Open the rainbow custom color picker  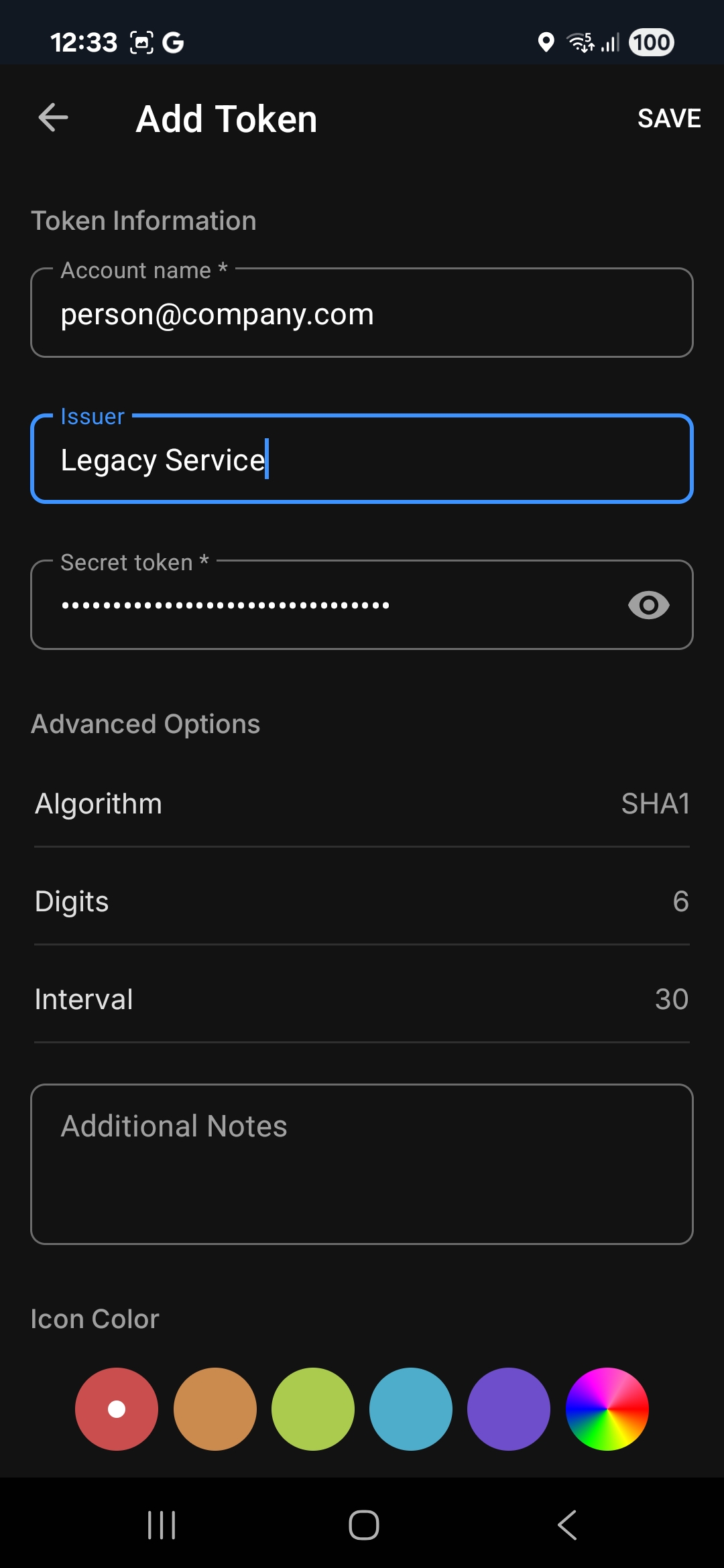607,1409
